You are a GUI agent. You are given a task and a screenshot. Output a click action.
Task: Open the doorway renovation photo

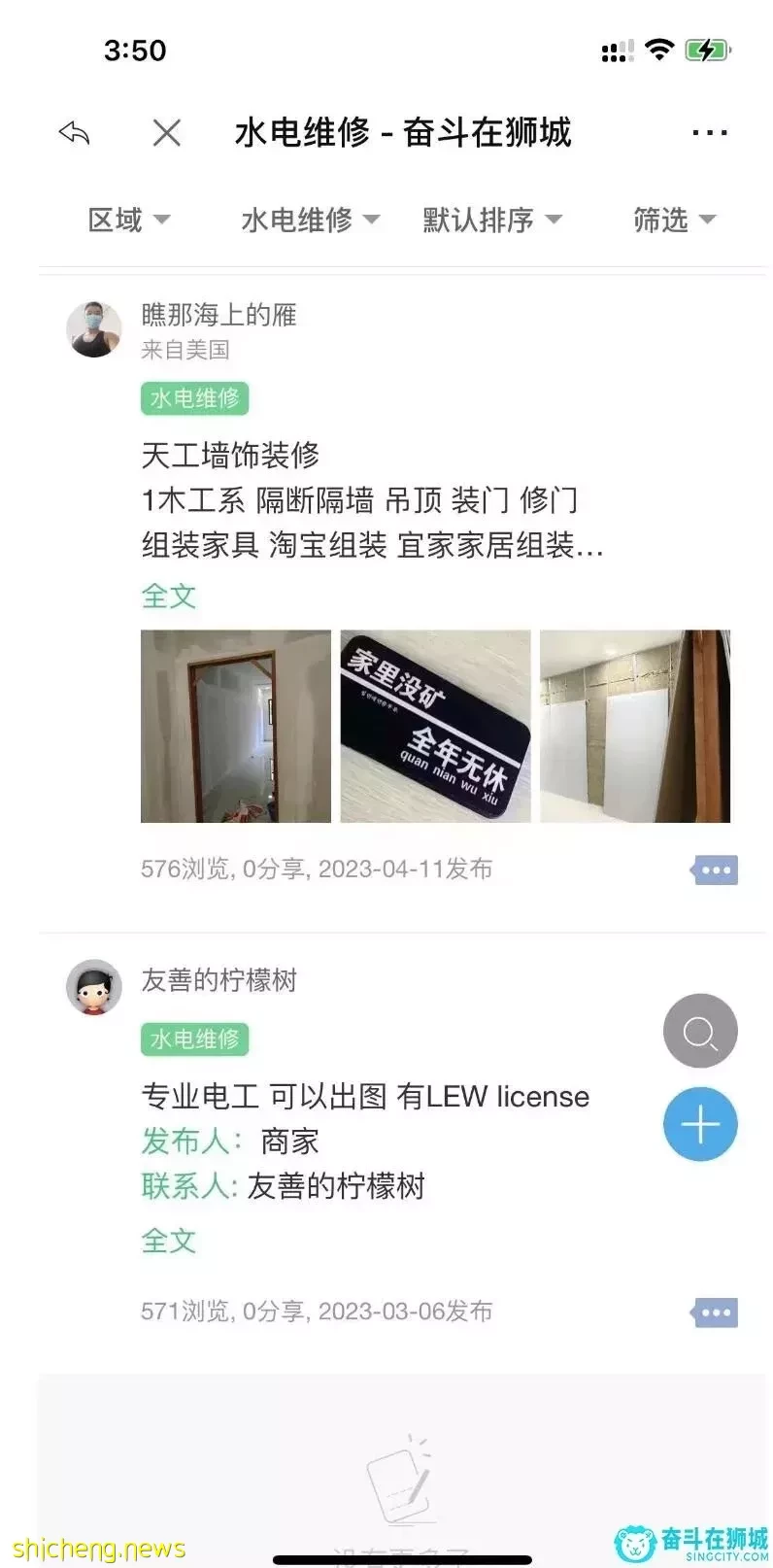tap(236, 726)
